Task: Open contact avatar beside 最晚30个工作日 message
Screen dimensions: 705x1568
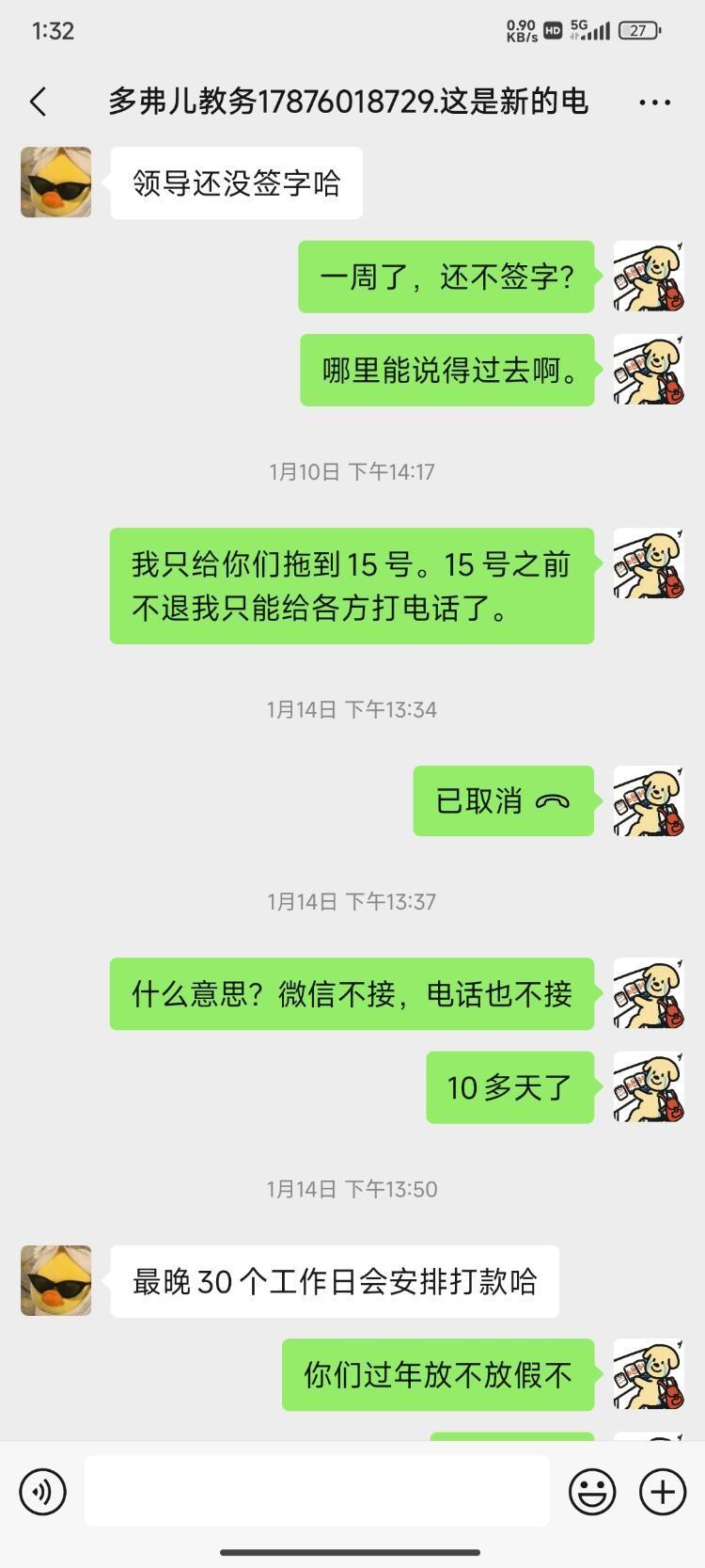Action: [x=56, y=1281]
